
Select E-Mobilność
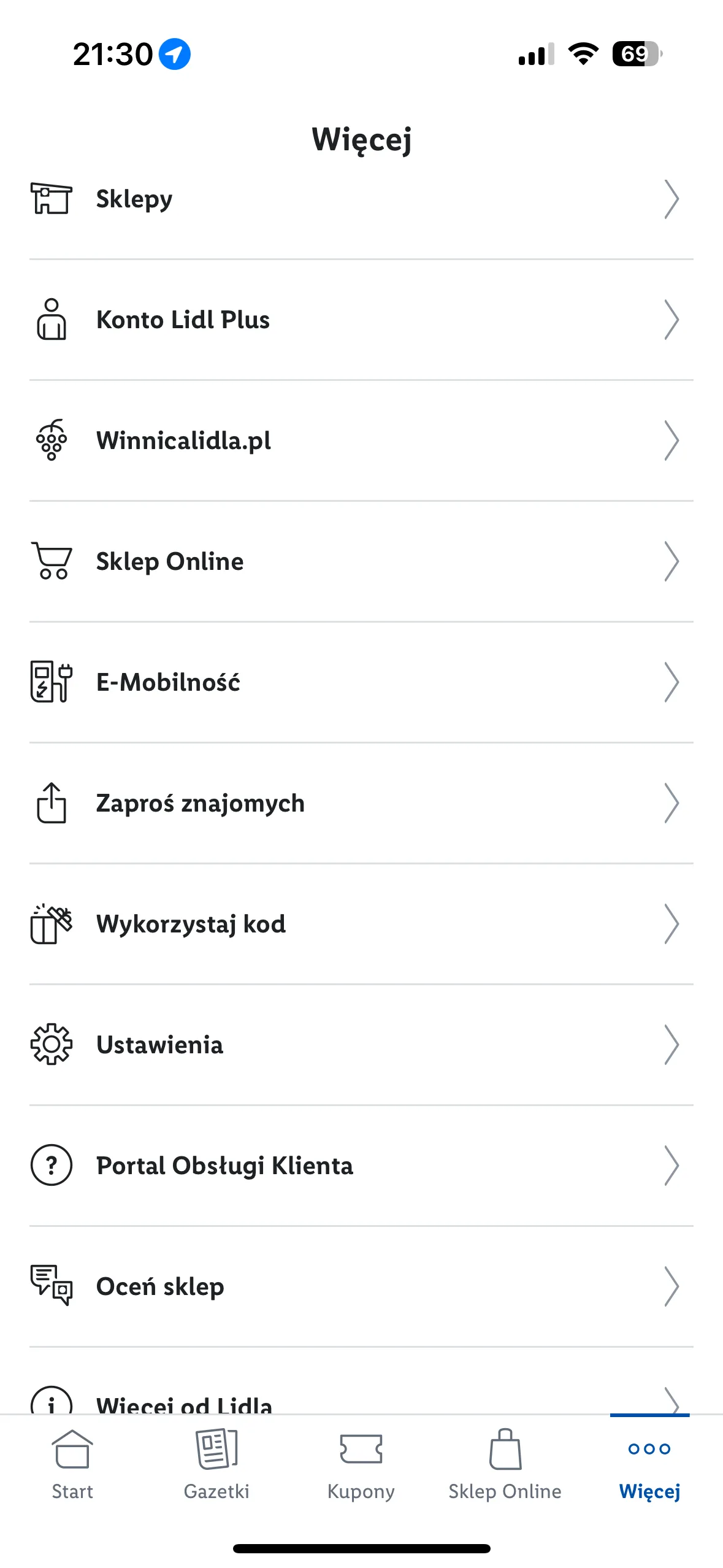pos(361,682)
